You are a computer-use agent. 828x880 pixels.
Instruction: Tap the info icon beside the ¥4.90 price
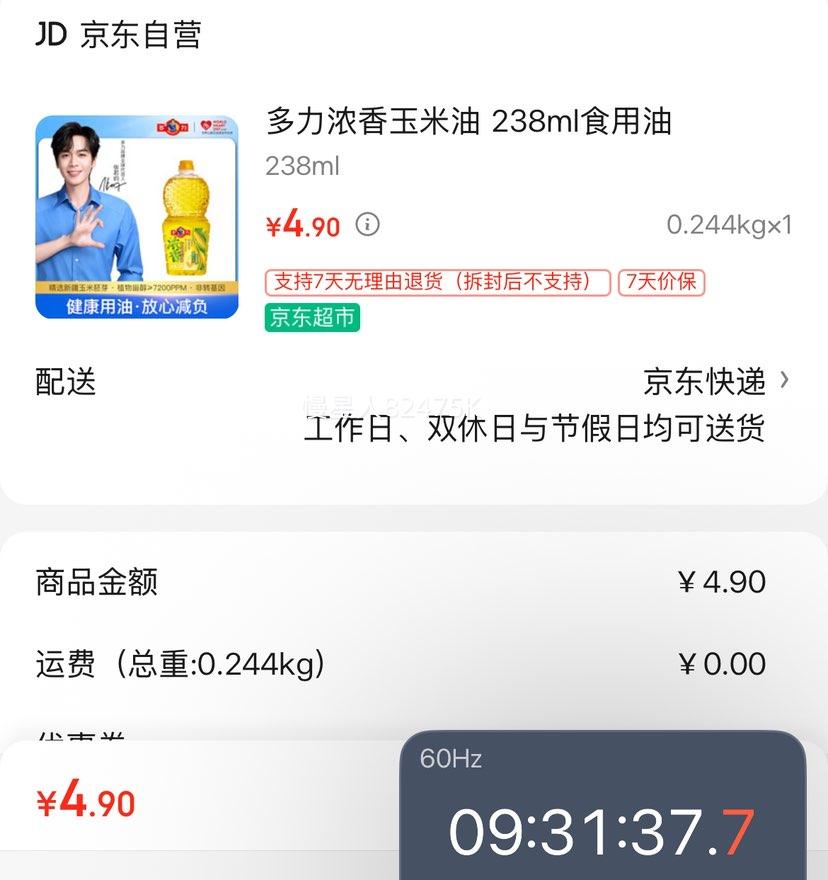click(x=368, y=224)
